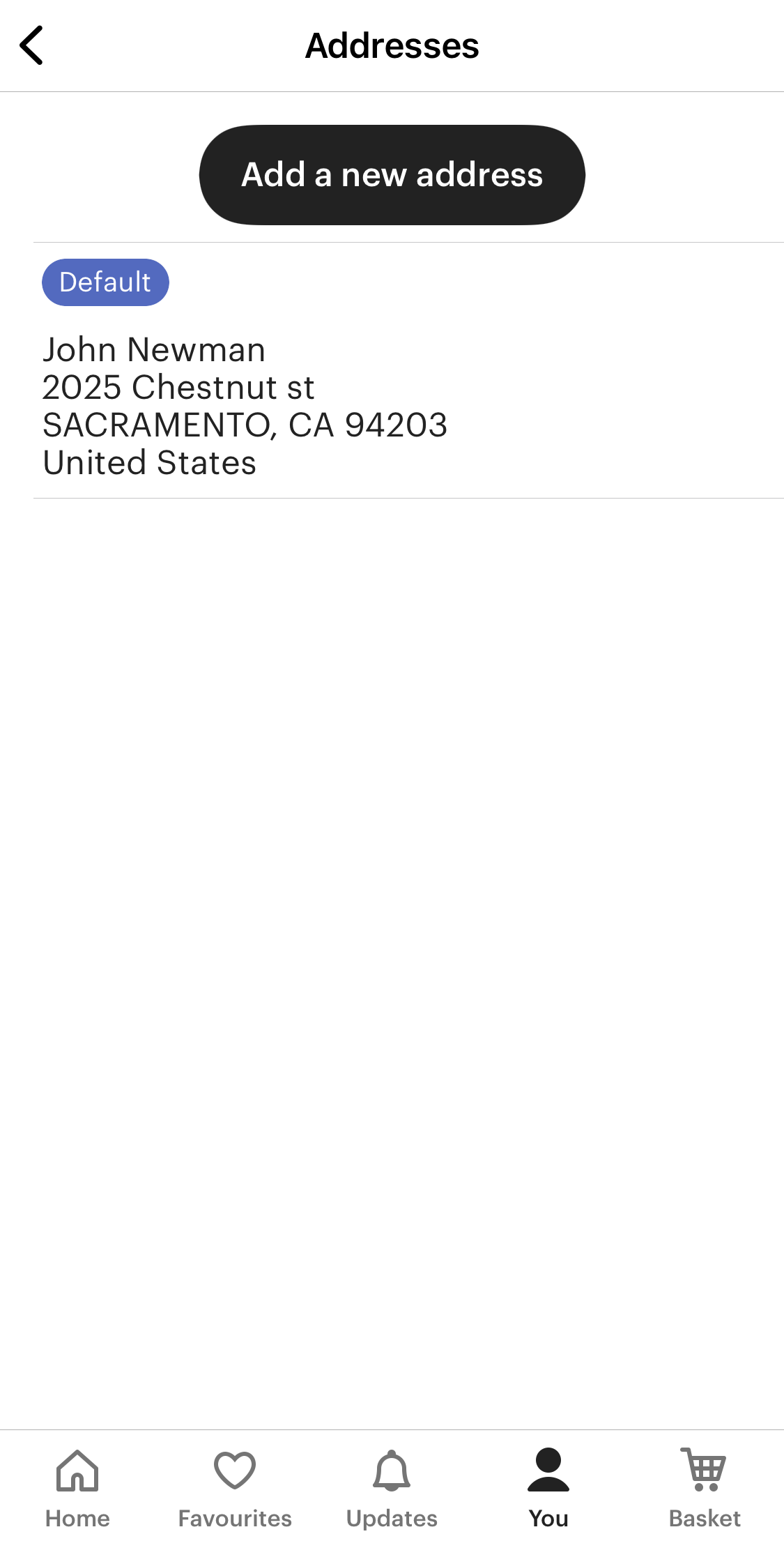Go to the You account section
The image size is (784, 1564).
click(548, 1485)
